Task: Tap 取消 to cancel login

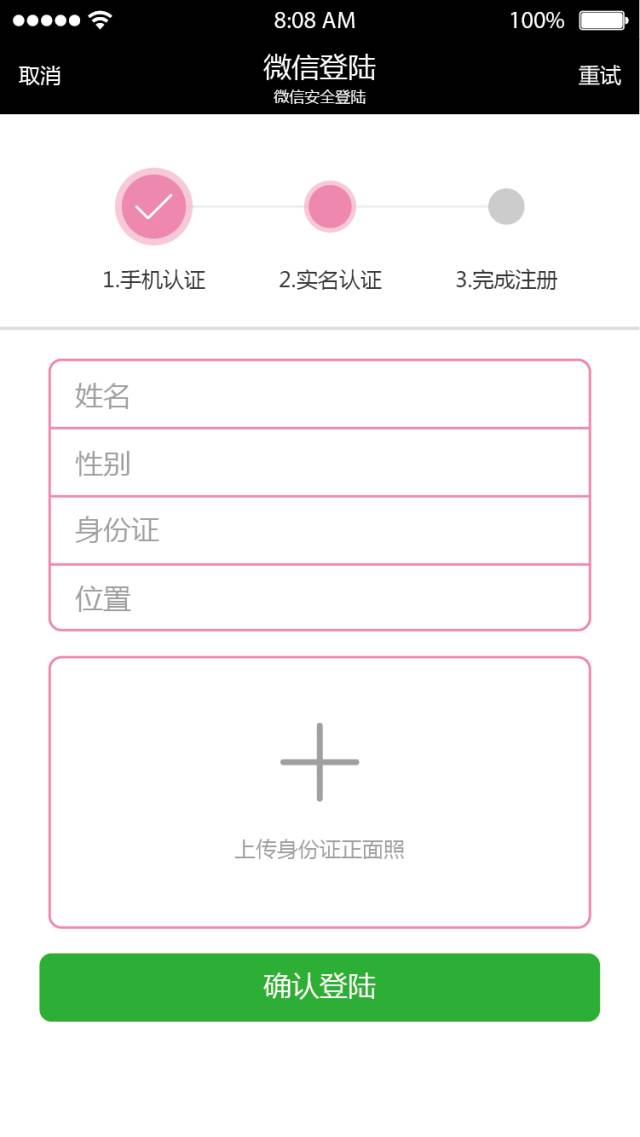Action: point(40,75)
